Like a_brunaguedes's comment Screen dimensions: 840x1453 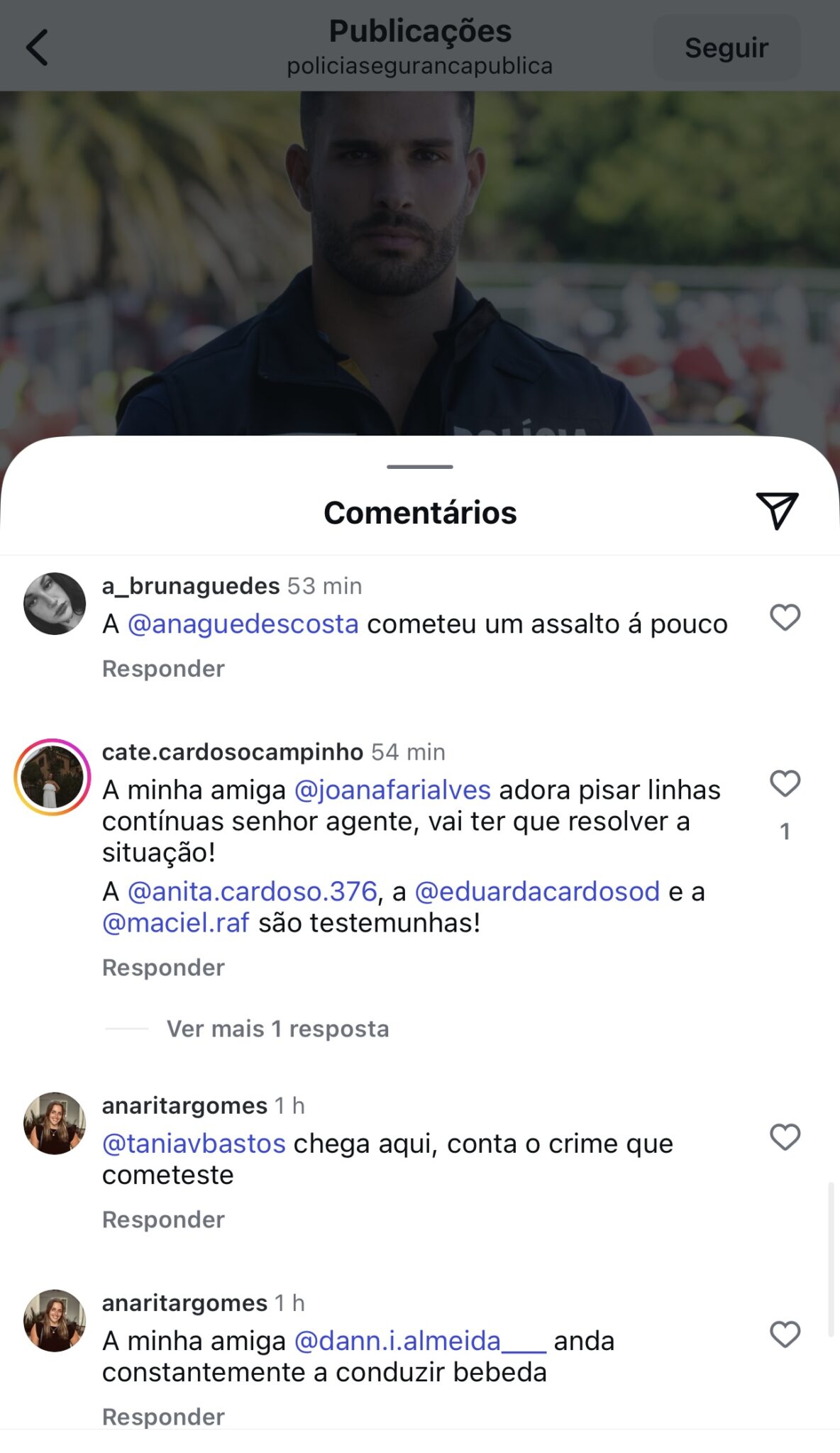click(785, 617)
